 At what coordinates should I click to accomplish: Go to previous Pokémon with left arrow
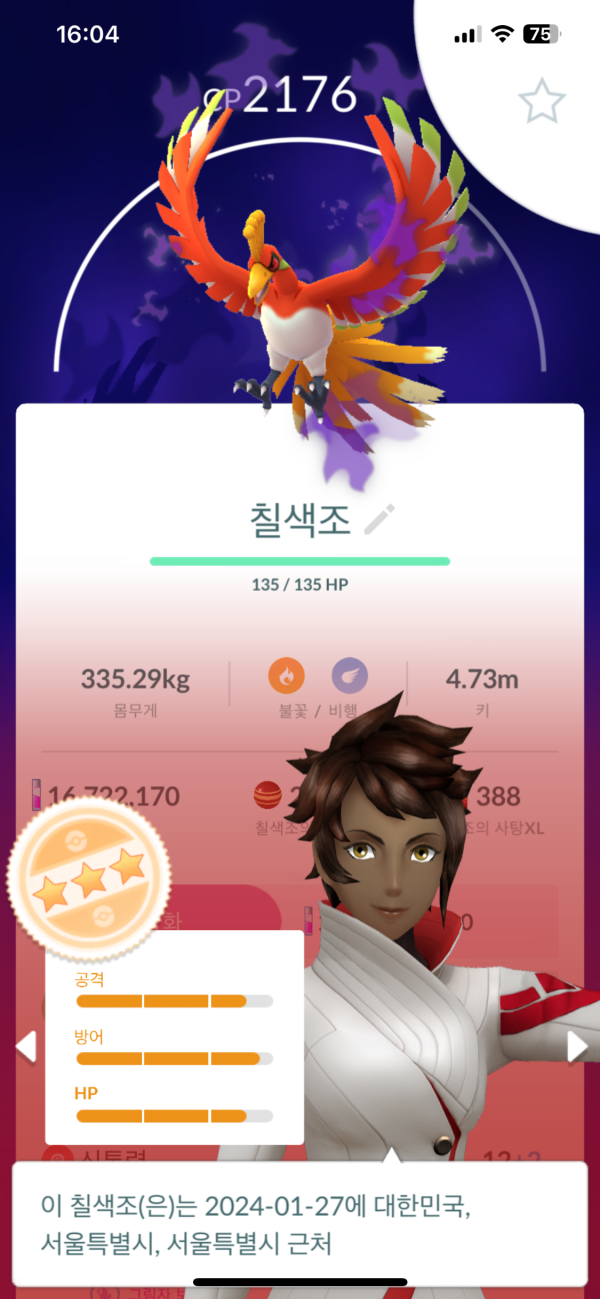coord(27,1047)
